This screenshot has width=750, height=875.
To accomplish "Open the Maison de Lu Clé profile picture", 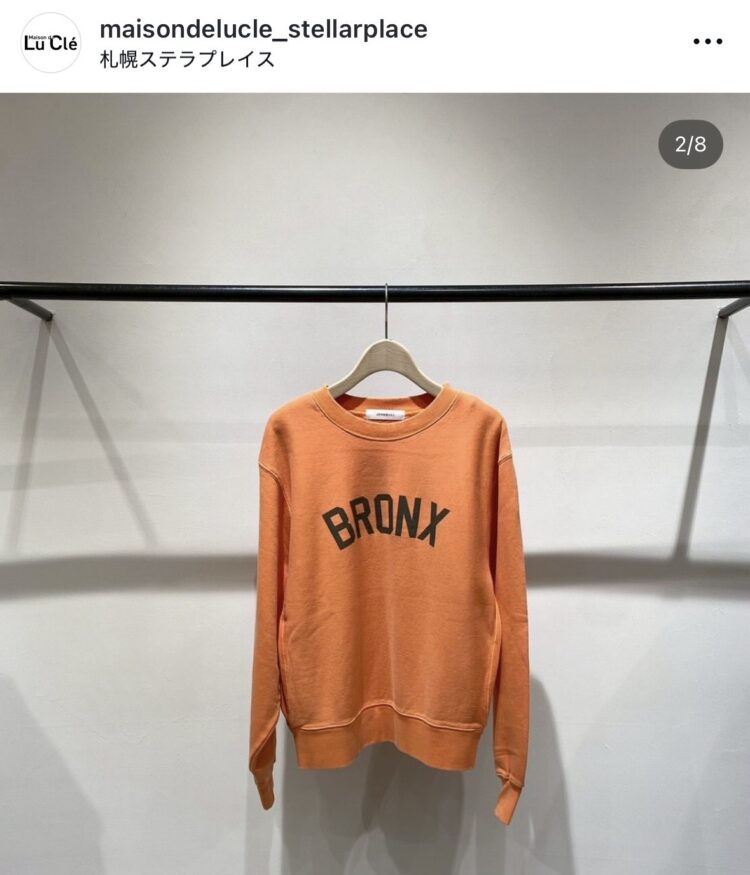I will 50,42.
